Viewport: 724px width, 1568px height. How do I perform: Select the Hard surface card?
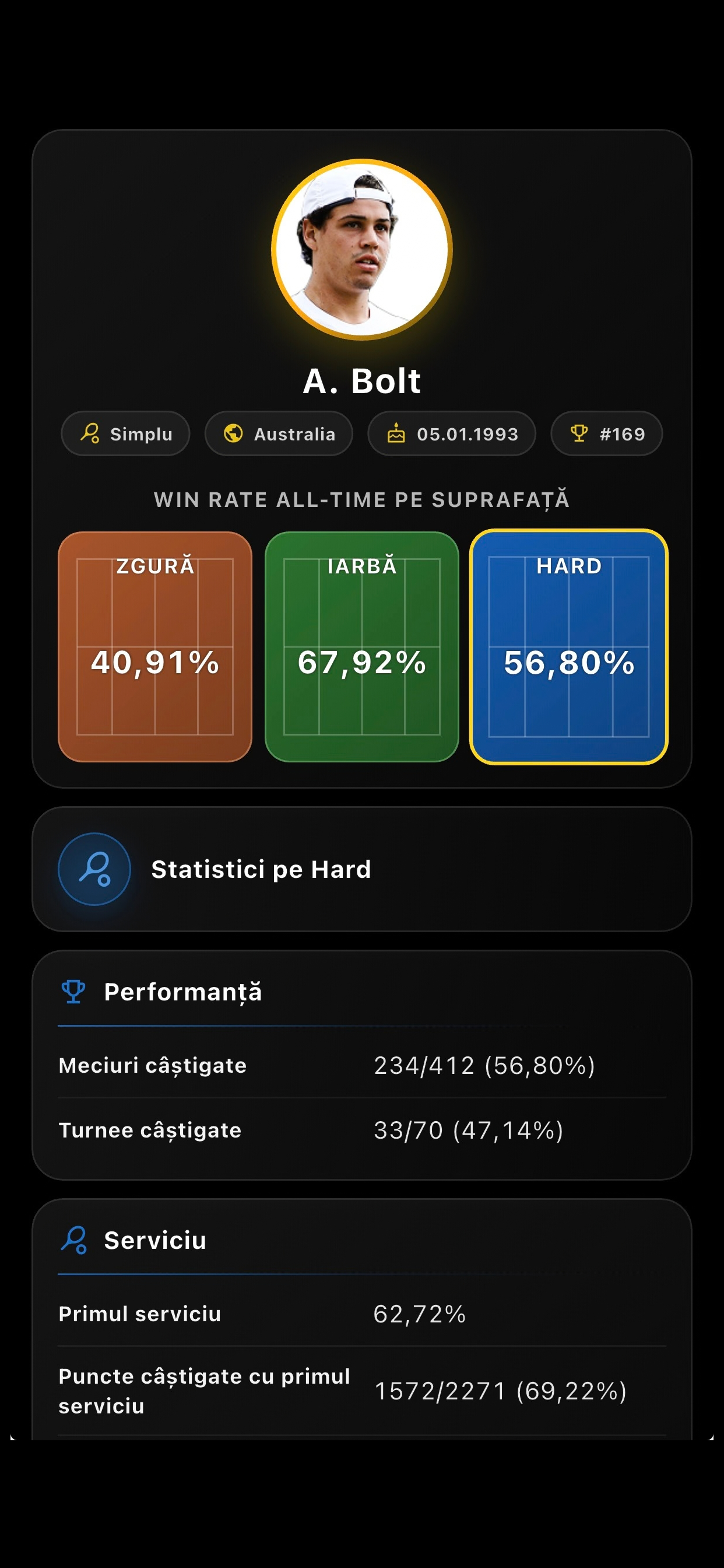(569, 646)
